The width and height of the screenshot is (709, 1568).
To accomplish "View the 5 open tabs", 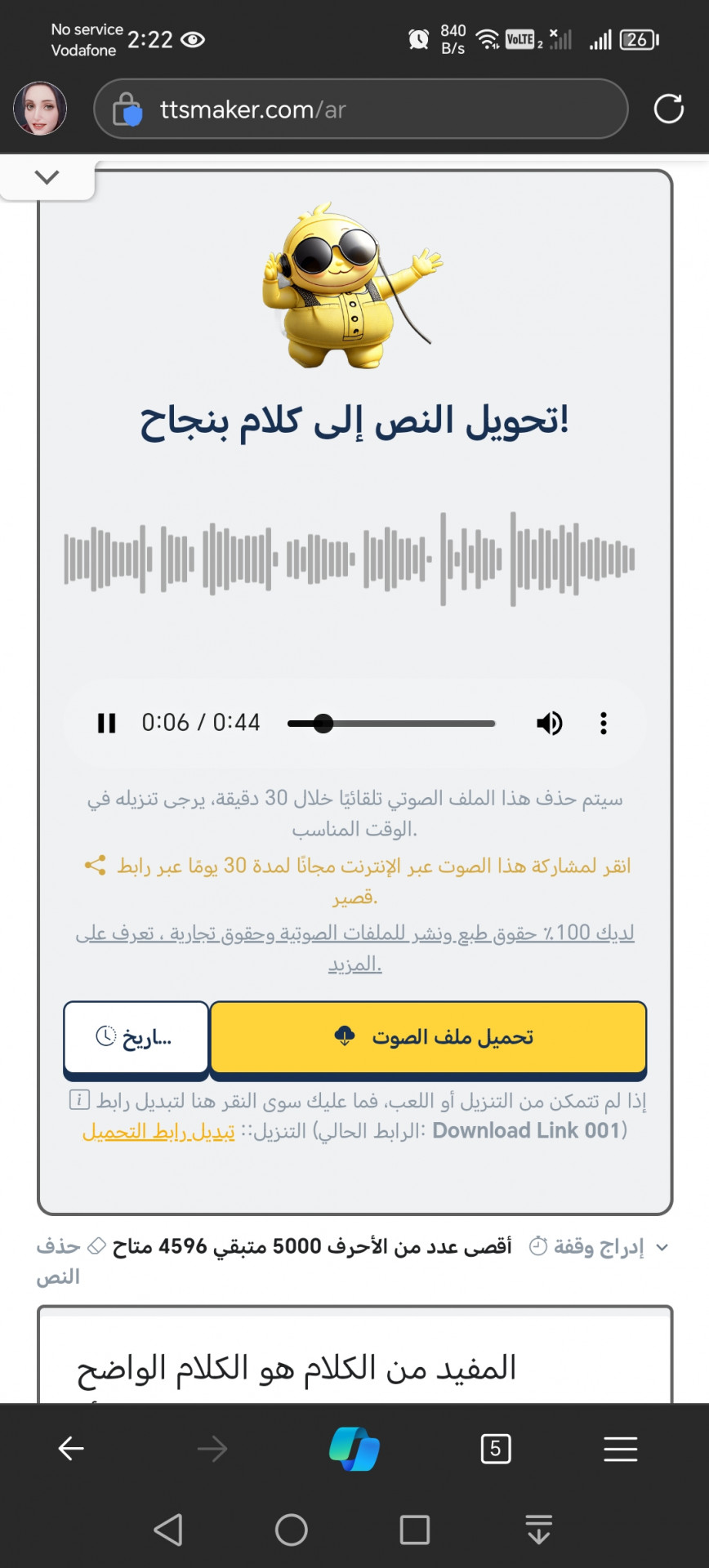I will 496,1449.
